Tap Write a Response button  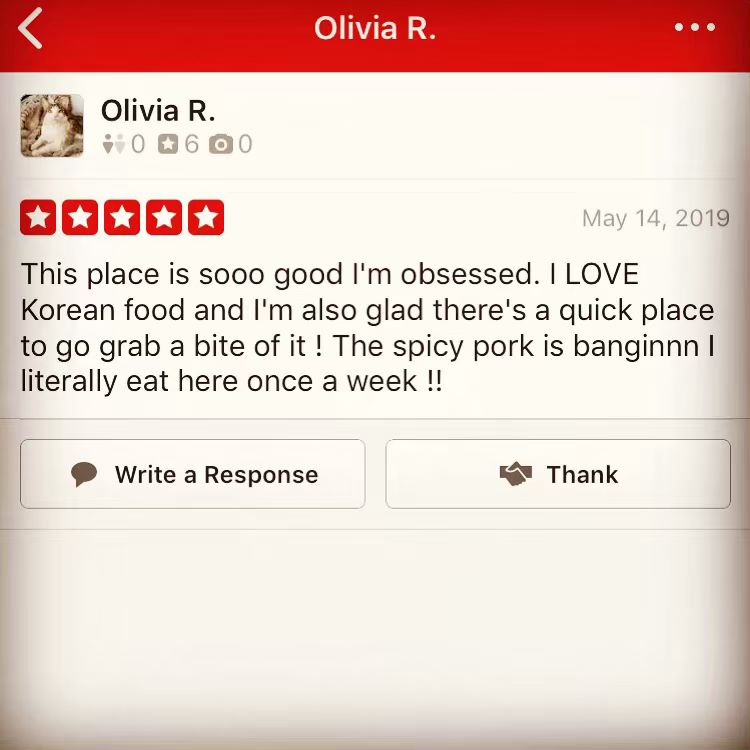pyautogui.click(x=193, y=474)
